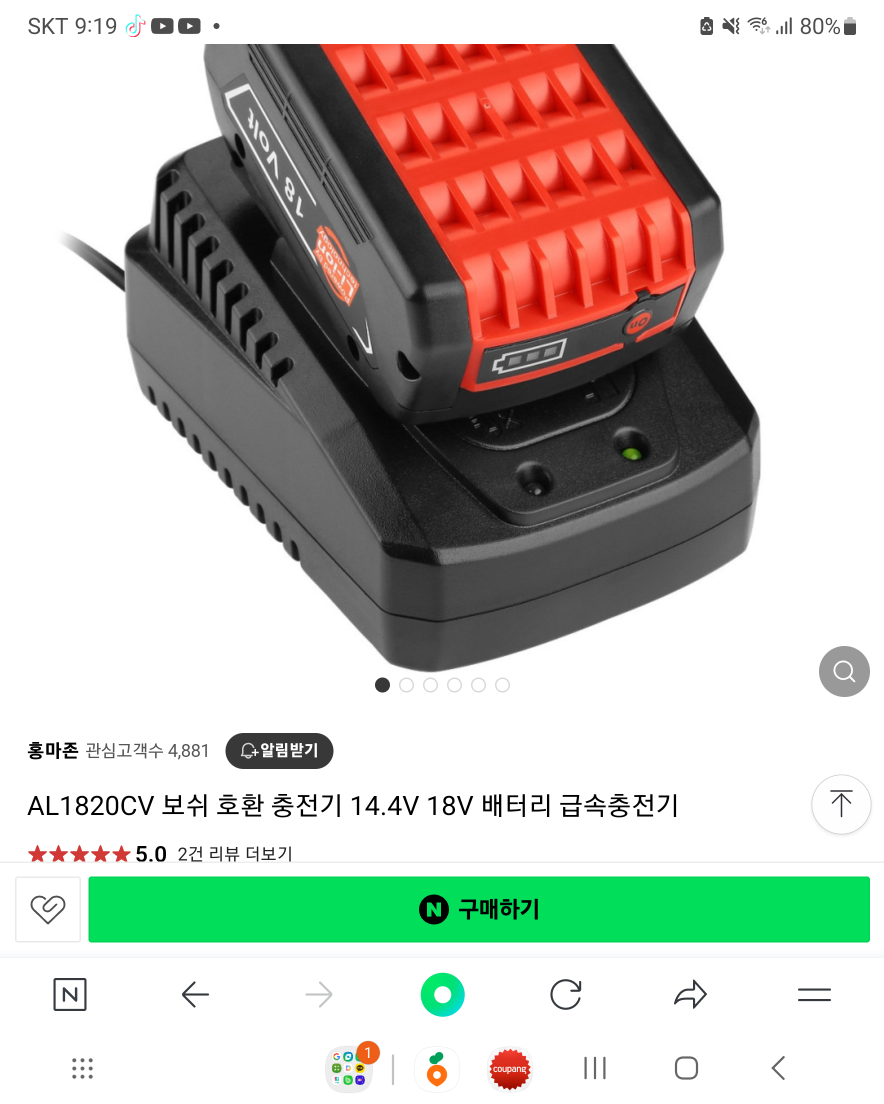This screenshot has height=1104, width=884.
Task: Tap 알림받기 to get store alerts
Action: 279,750
